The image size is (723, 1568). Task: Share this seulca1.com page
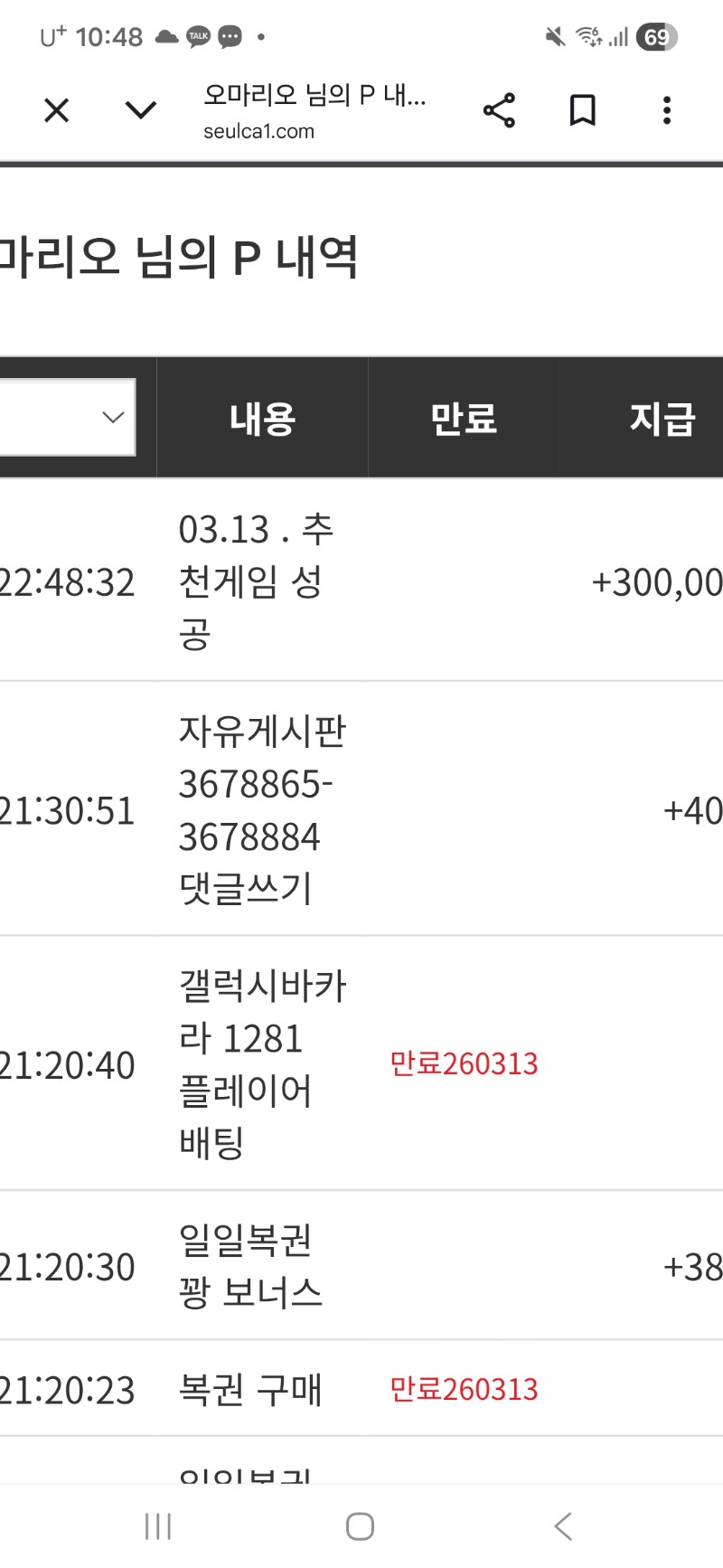(499, 110)
